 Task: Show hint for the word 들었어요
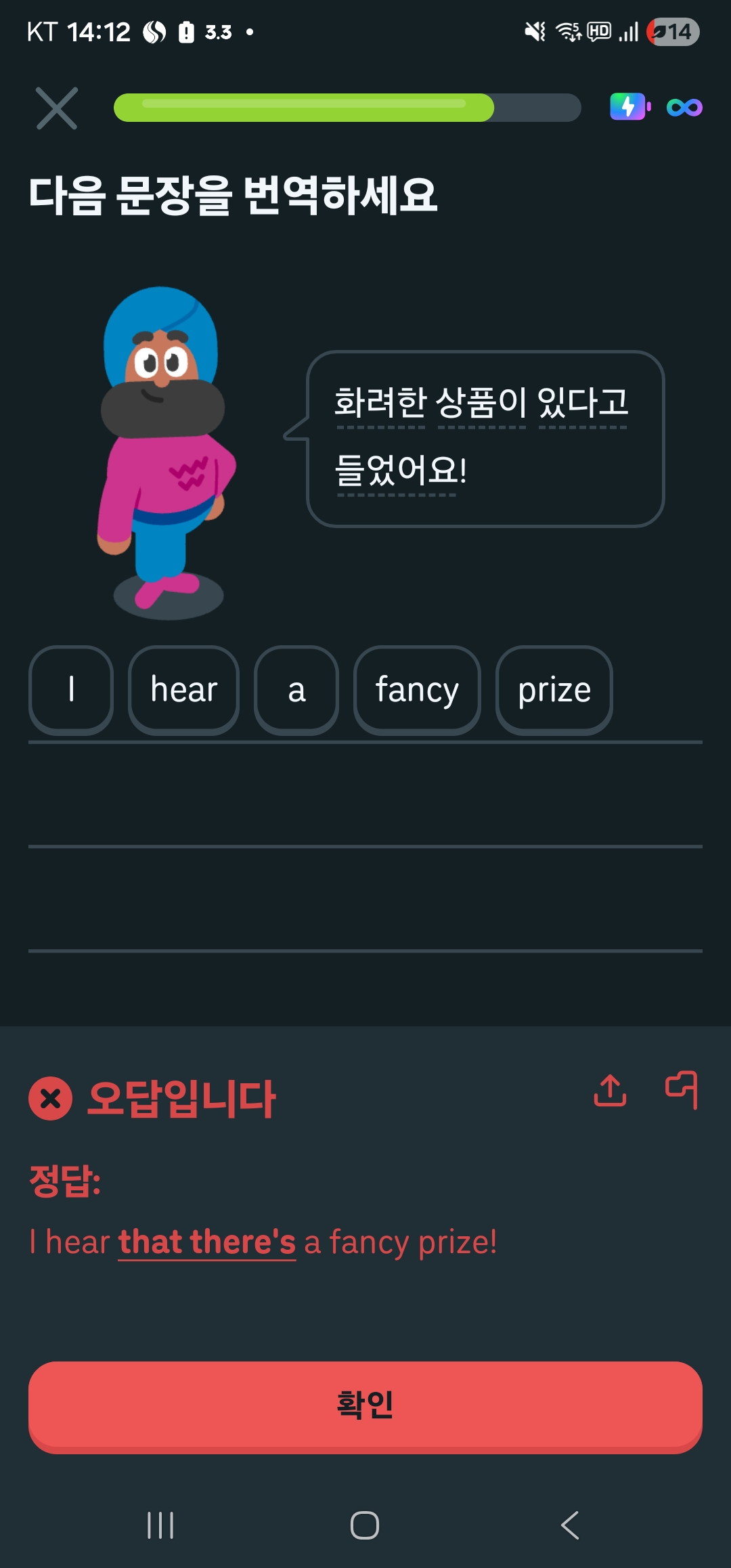397,471
